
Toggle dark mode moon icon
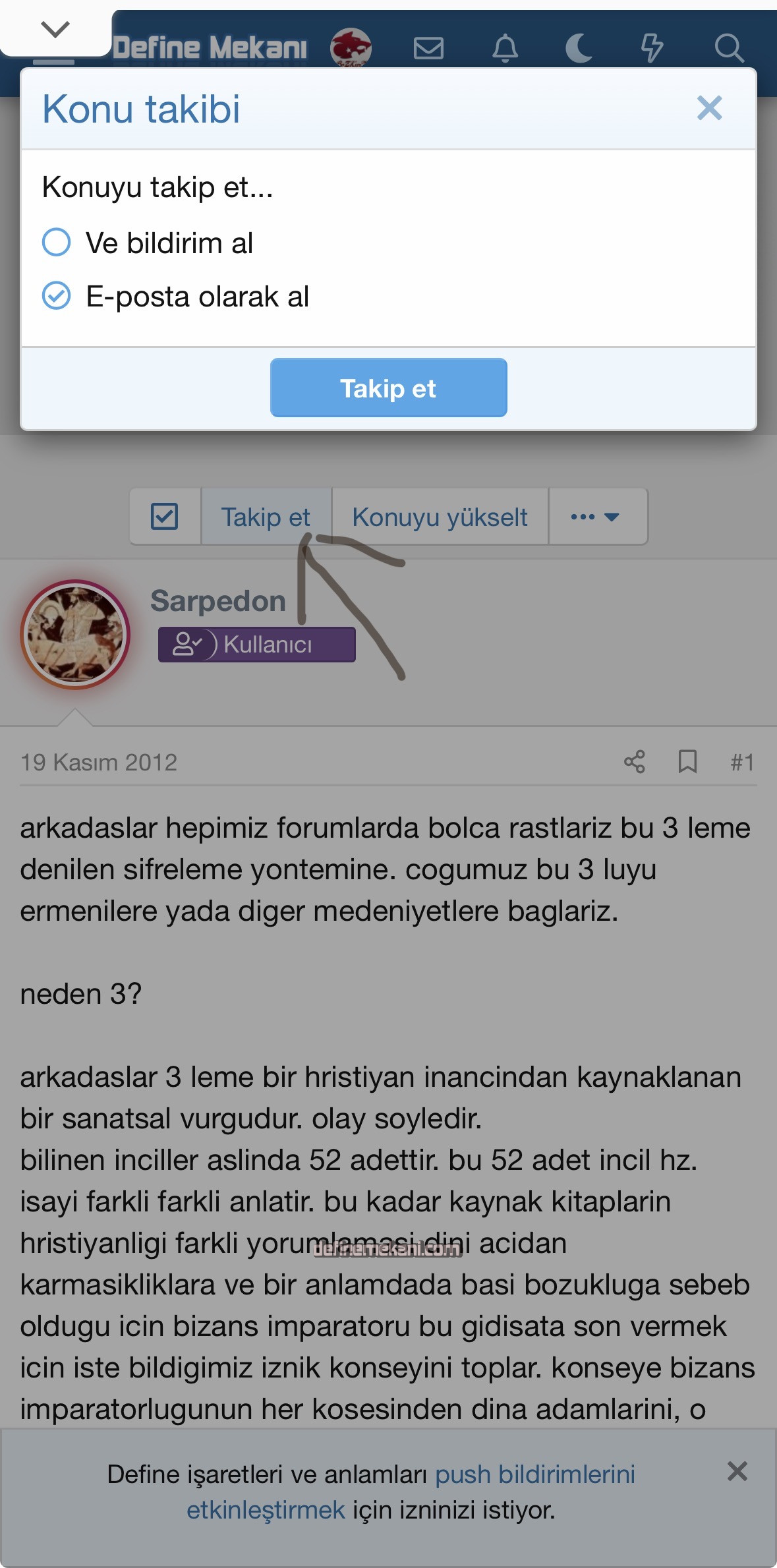coord(579,48)
